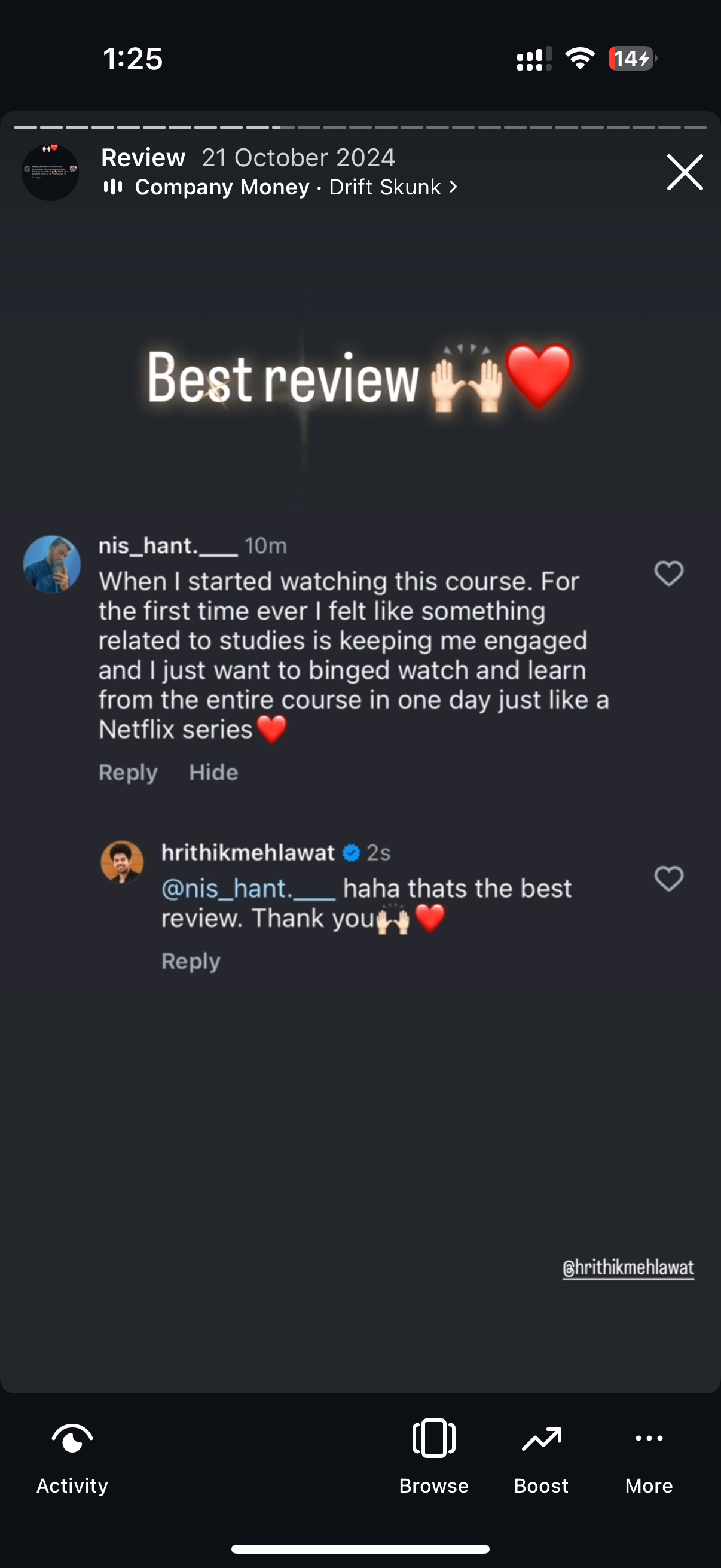Image resolution: width=721 pixels, height=1568 pixels.
Task: Open the More options menu
Action: pos(649,1458)
